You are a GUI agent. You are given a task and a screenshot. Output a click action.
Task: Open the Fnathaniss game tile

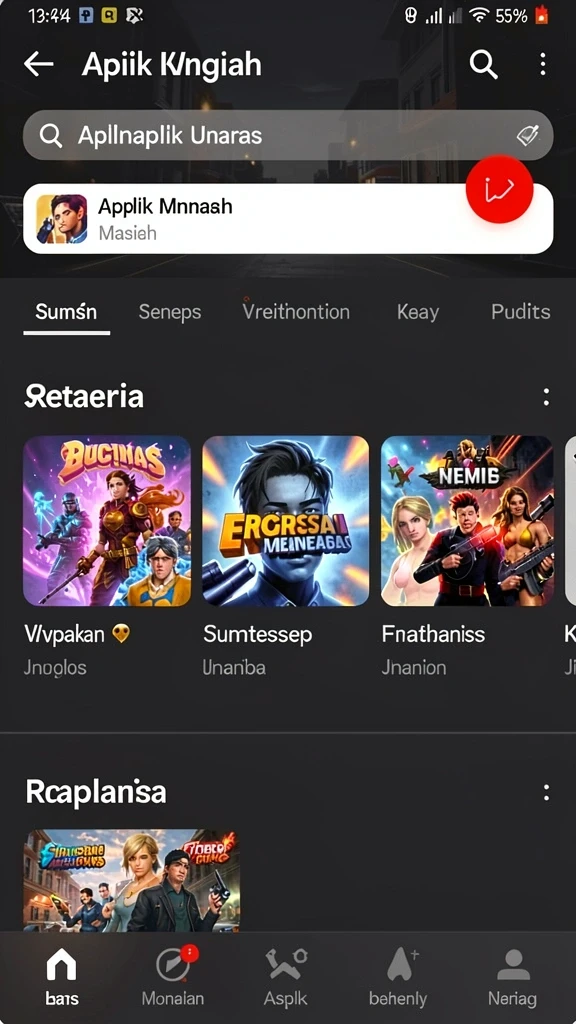pos(467,558)
